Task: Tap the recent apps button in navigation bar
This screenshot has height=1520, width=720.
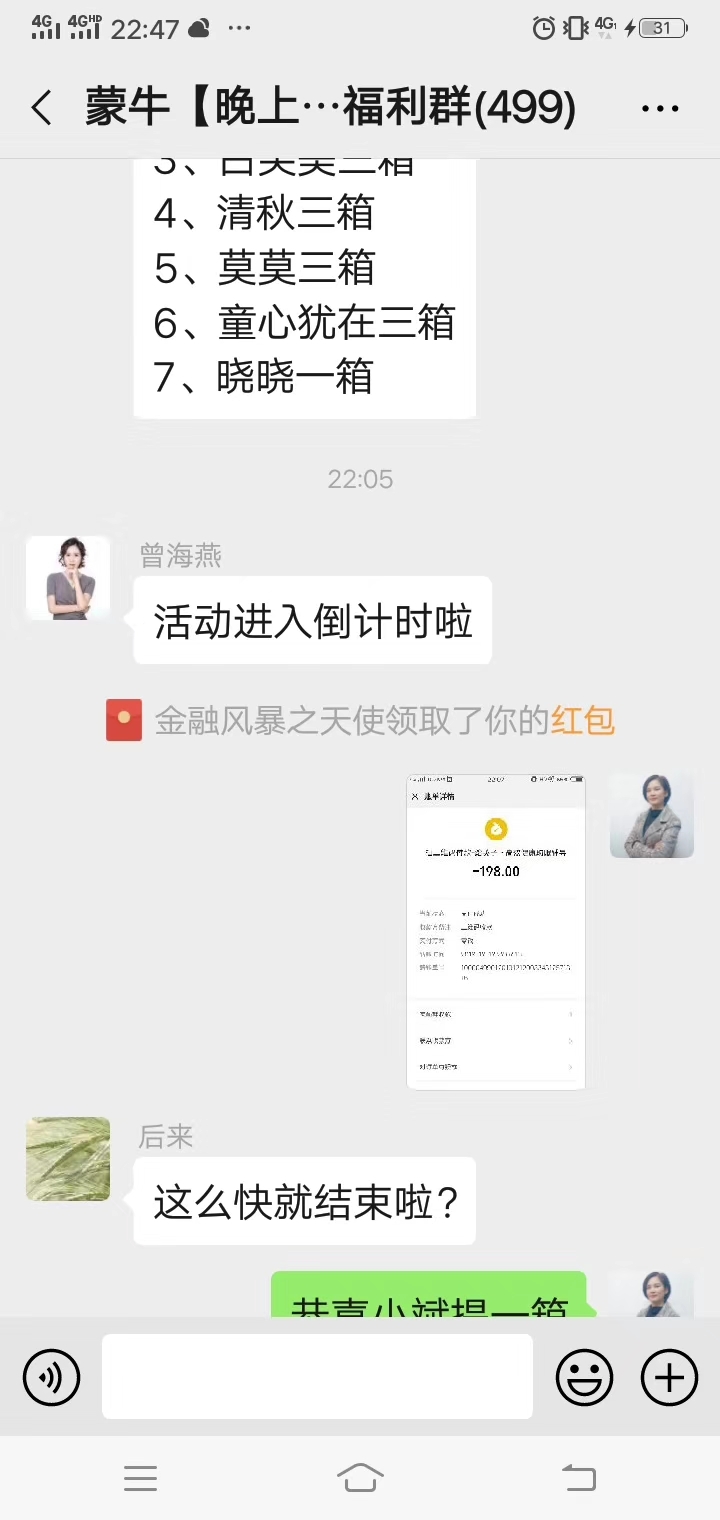Action: pos(141,1479)
